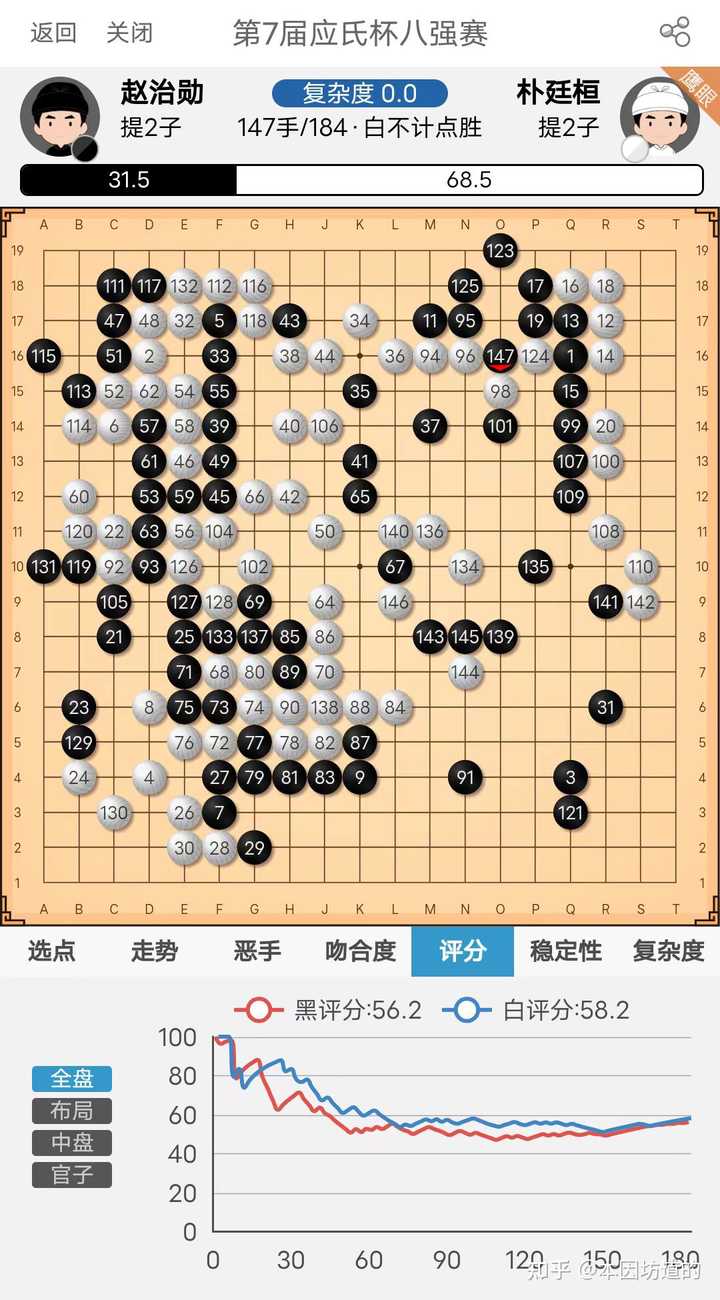
Task: Open 朴廷桓's player avatar
Action: tap(660, 117)
